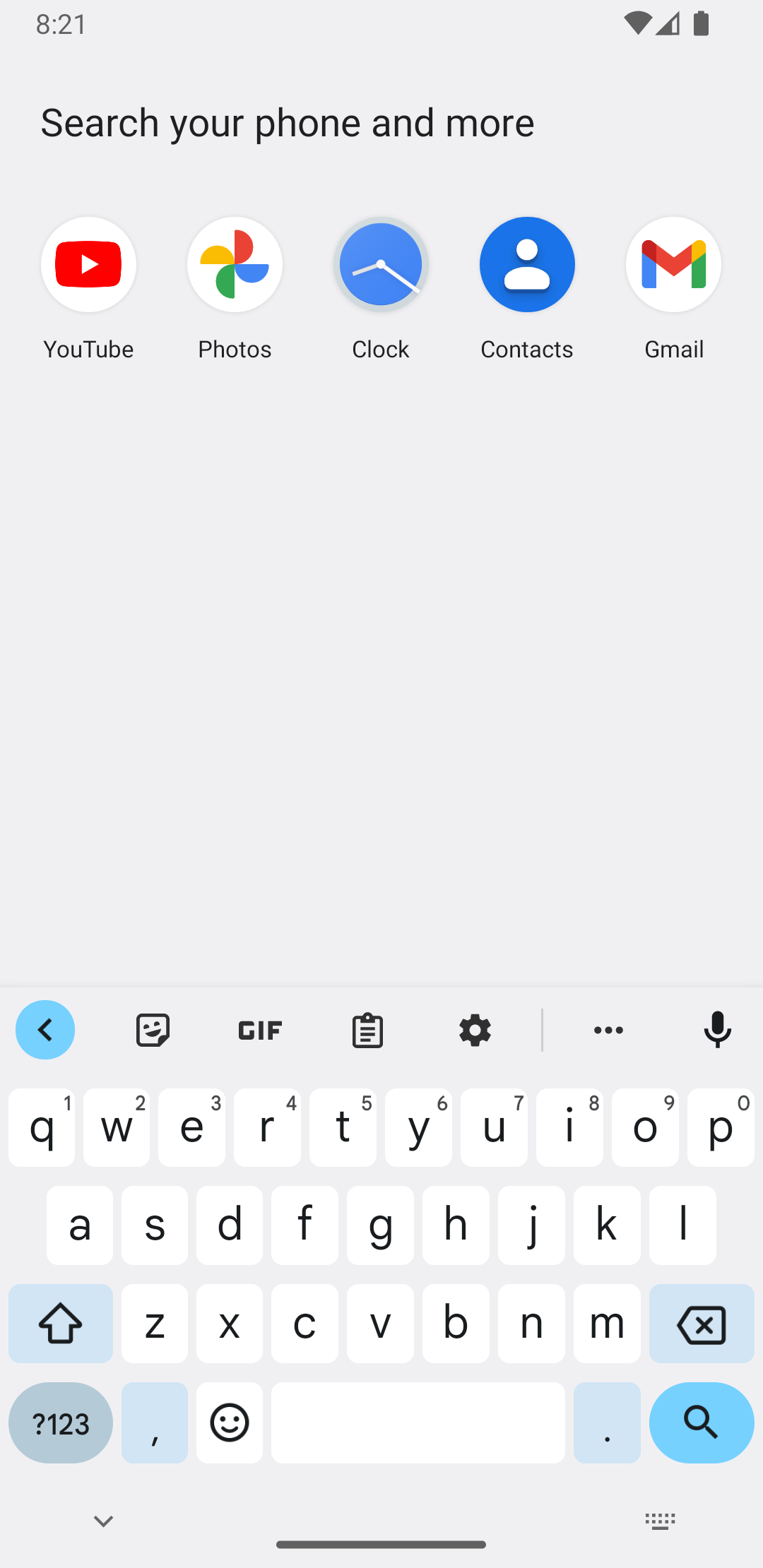Open the keyboard sticker panel

click(153, 1030)
